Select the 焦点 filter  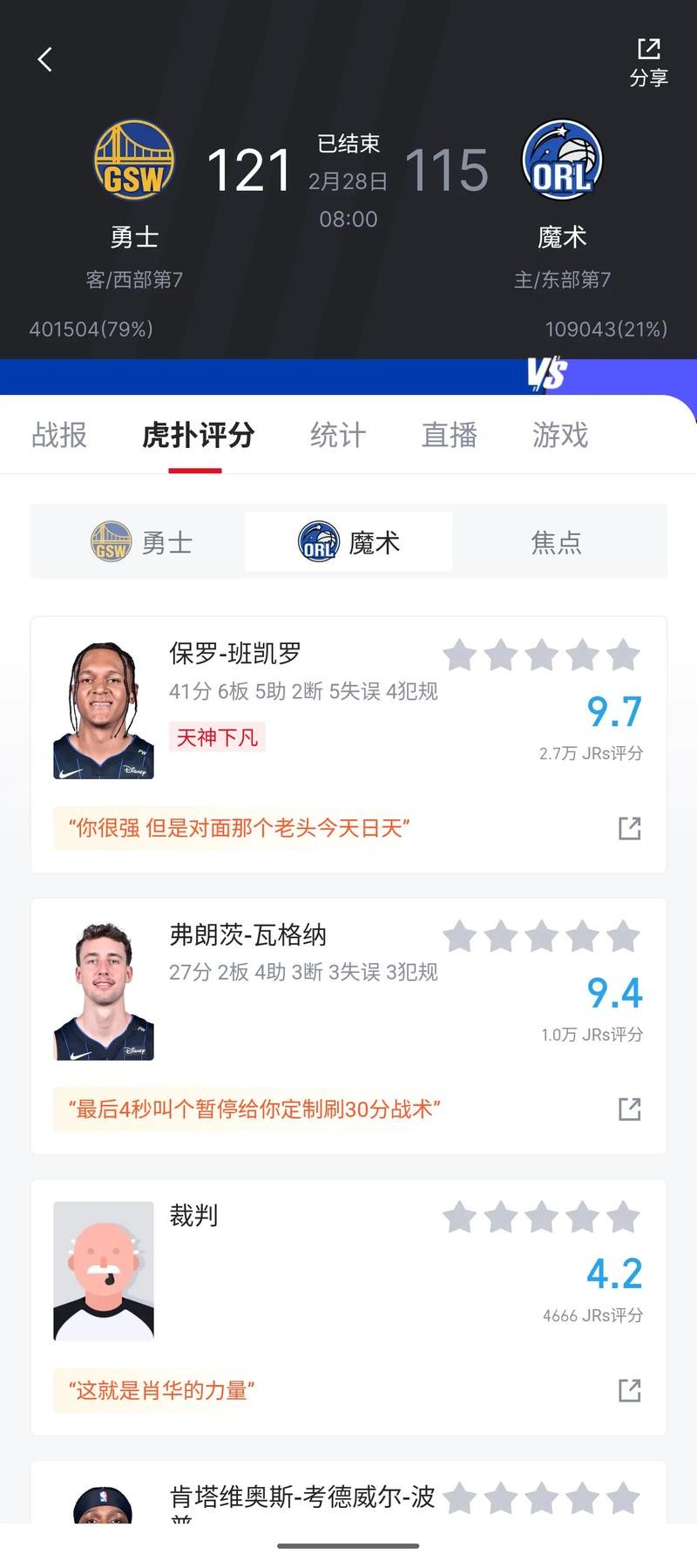click(557, 541)
